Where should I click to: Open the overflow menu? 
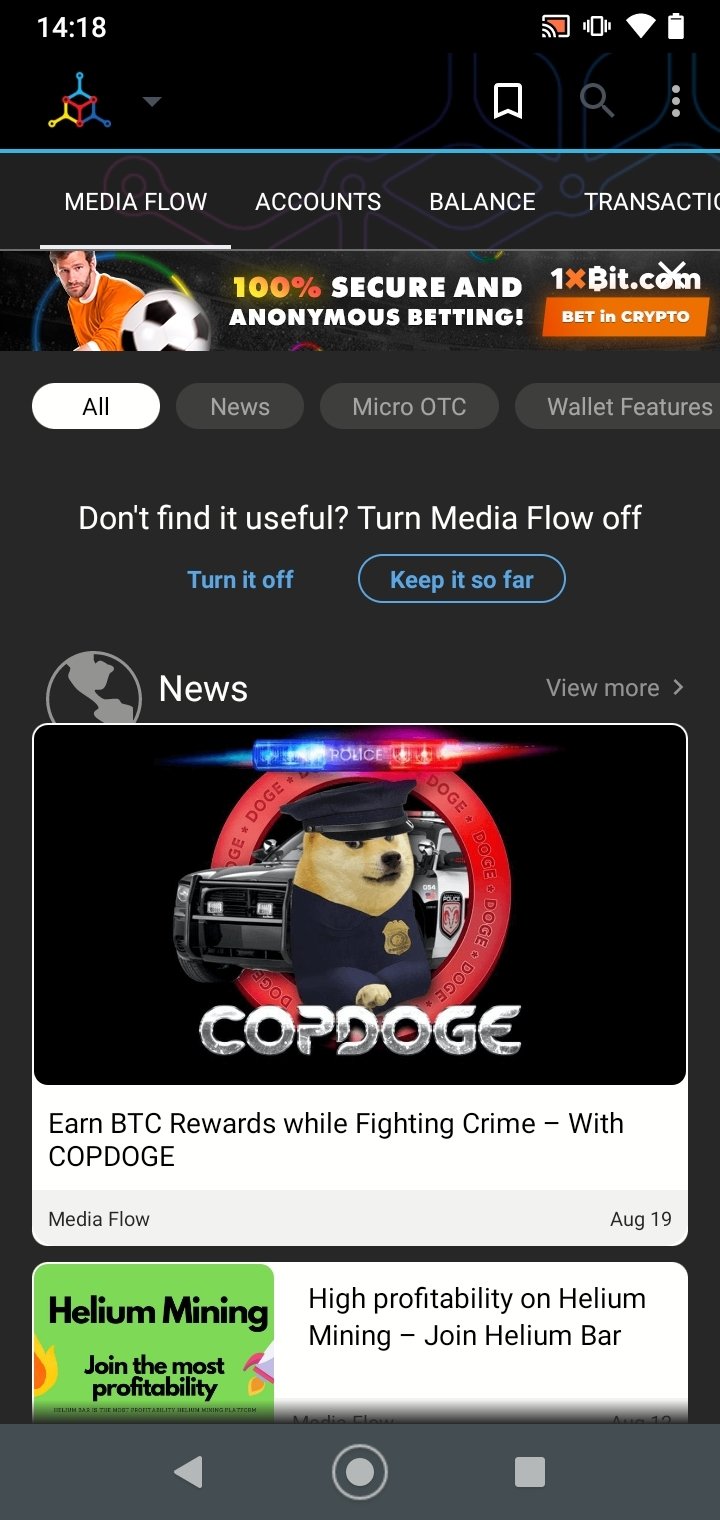(676, 100)
